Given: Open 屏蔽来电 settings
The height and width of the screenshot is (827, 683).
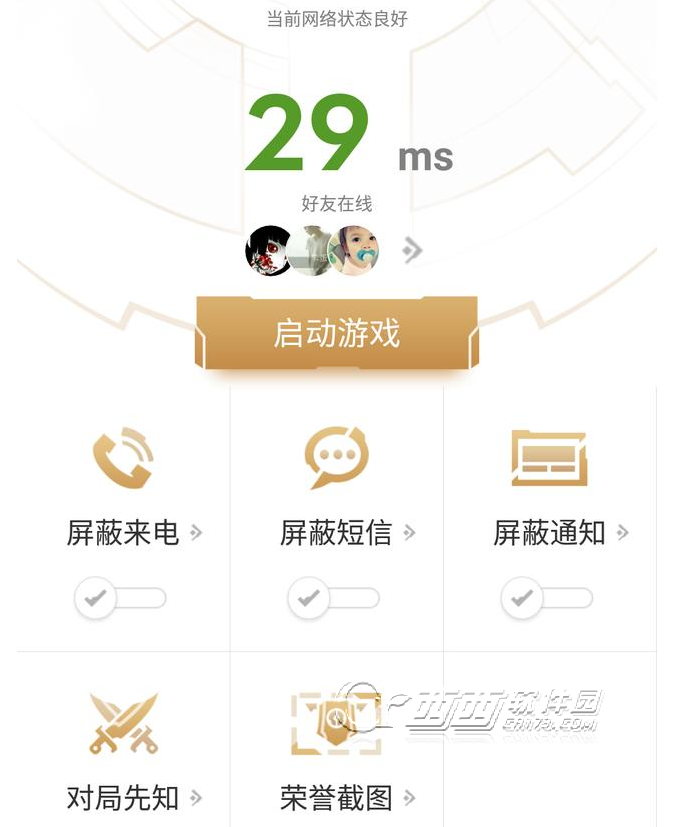Looking at the screenshot, I should 134,533.
